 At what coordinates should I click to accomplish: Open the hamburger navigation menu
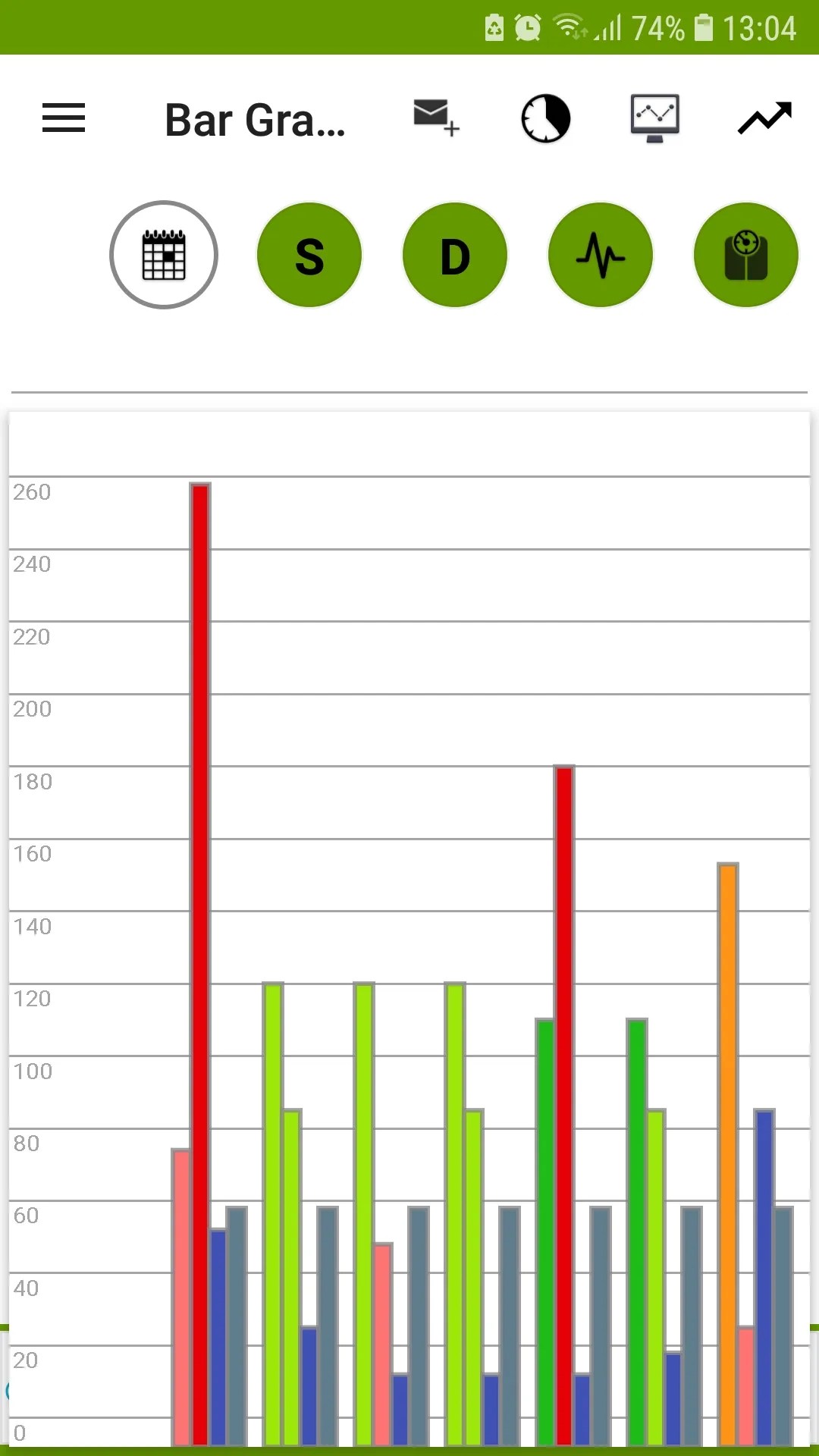[64, 118]
